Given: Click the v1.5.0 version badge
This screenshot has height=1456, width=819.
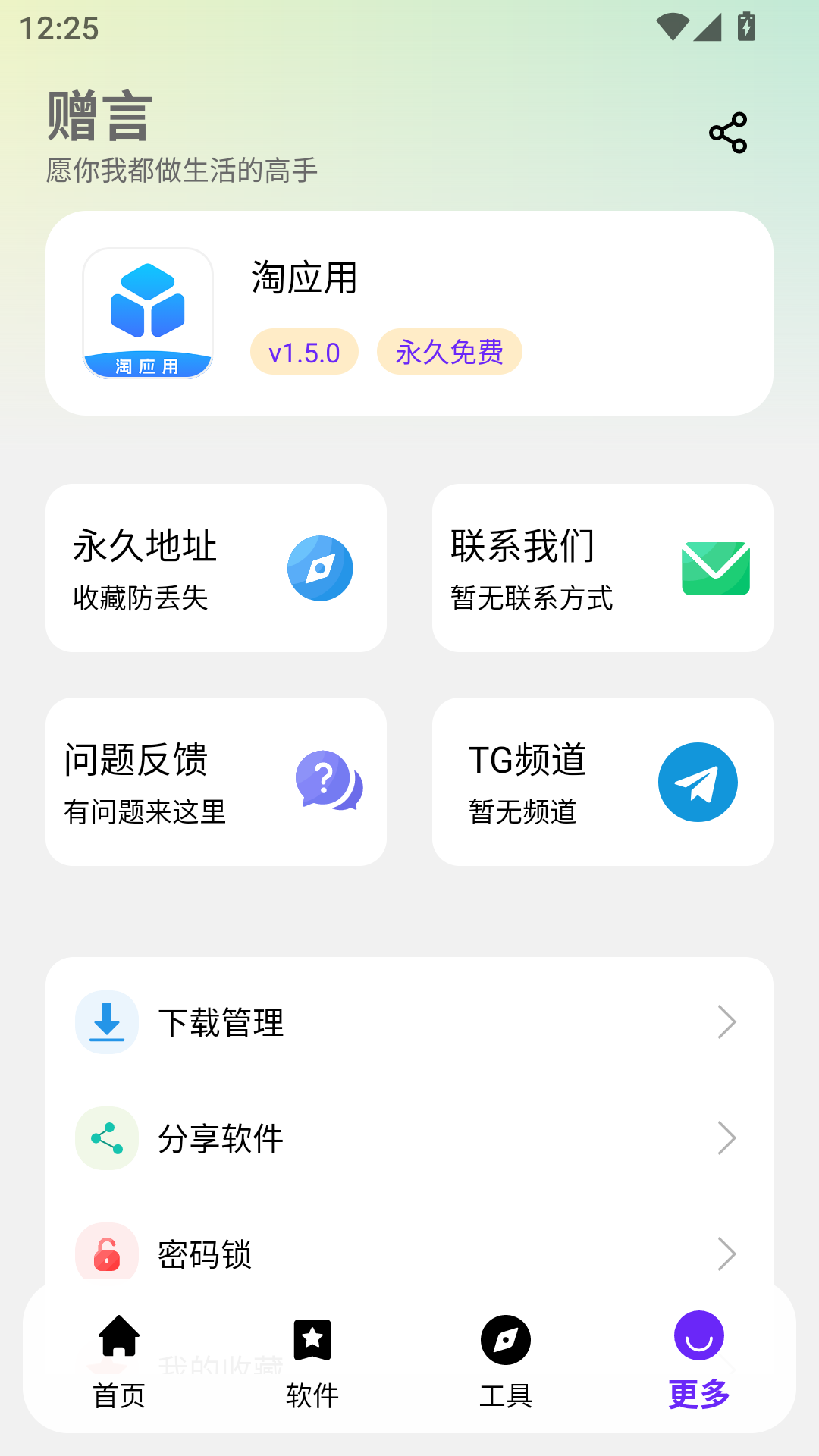Looking at the screenshot, I should pyautogui.click(x=303, y=351).
